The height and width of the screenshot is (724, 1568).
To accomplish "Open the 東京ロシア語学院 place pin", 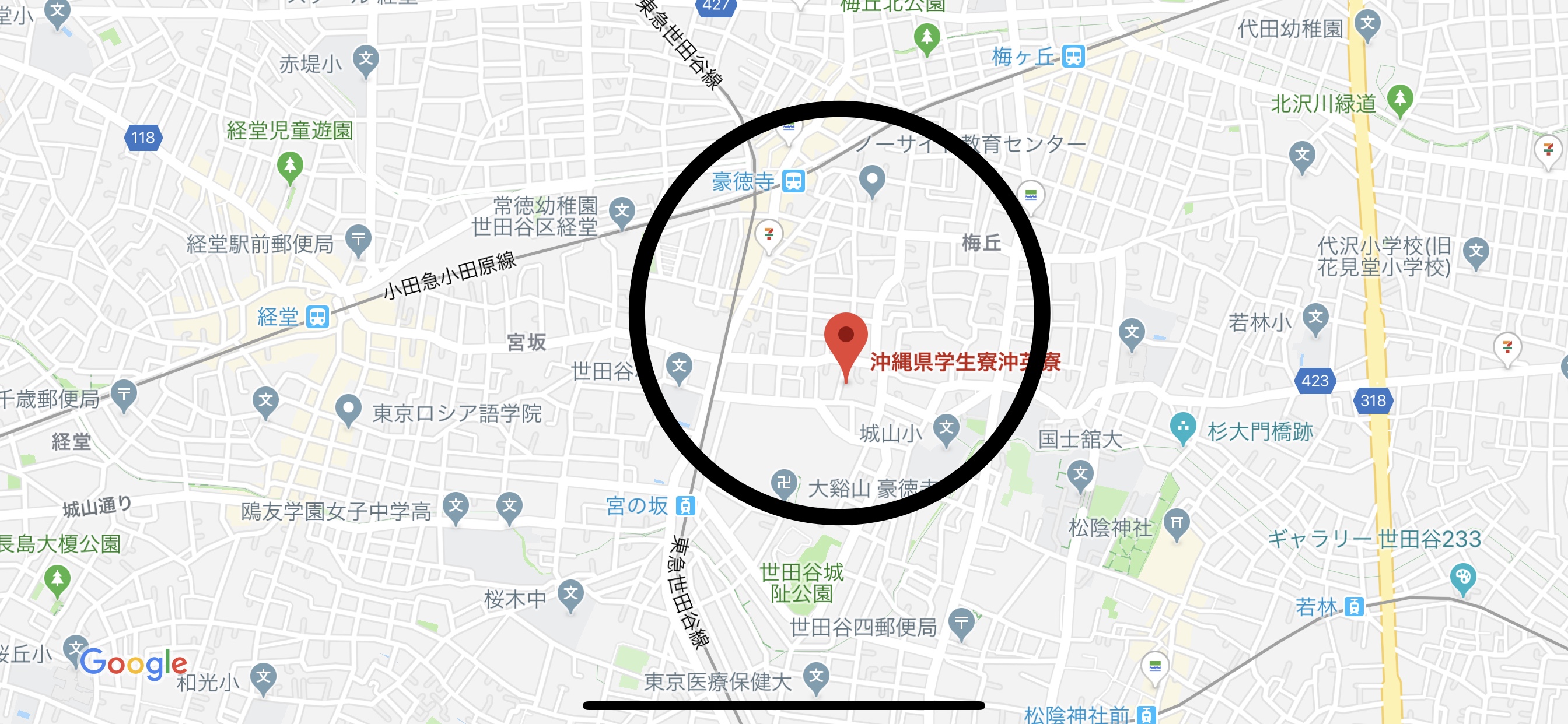I will [348, 410].
